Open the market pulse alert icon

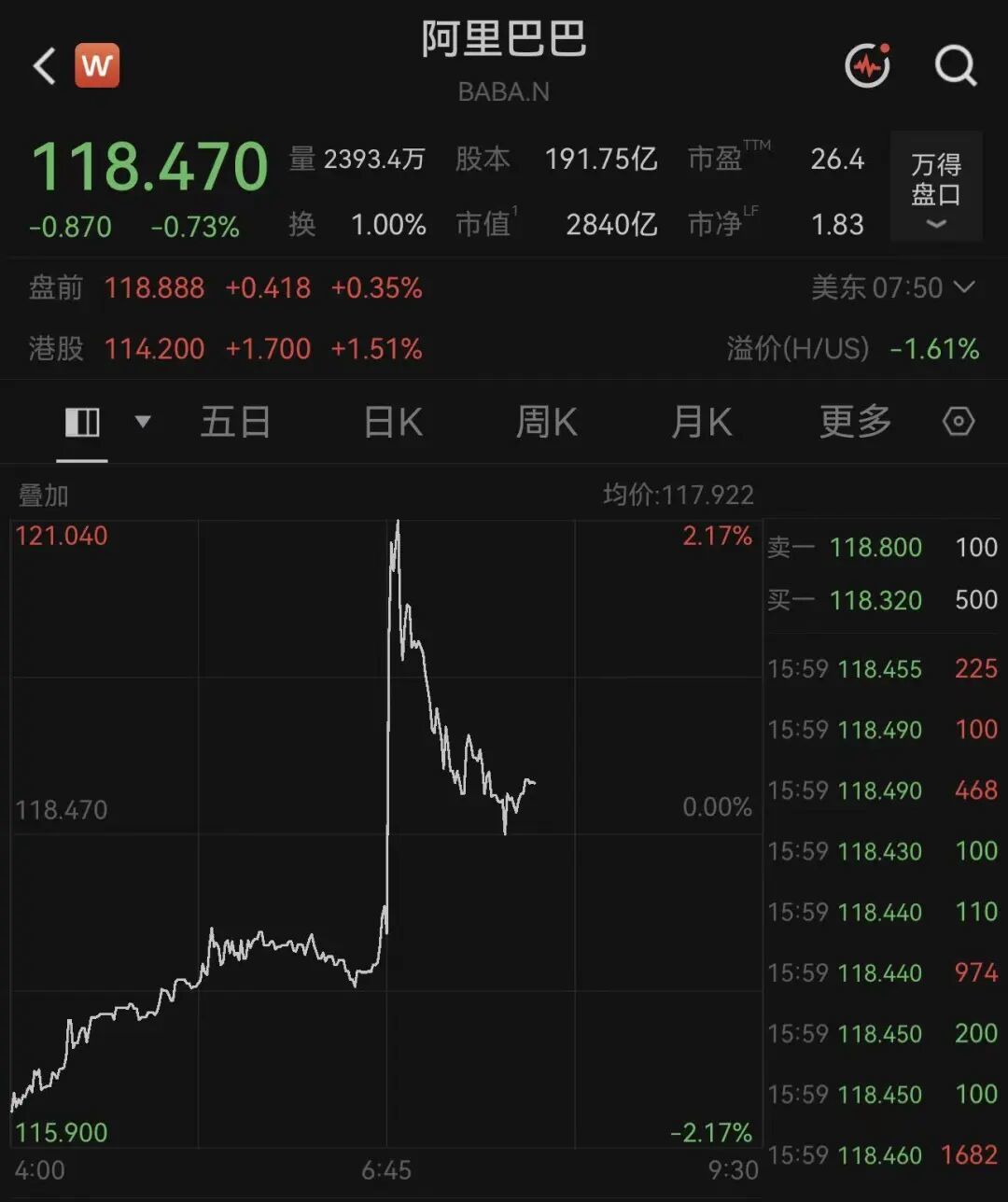point(868,65)
